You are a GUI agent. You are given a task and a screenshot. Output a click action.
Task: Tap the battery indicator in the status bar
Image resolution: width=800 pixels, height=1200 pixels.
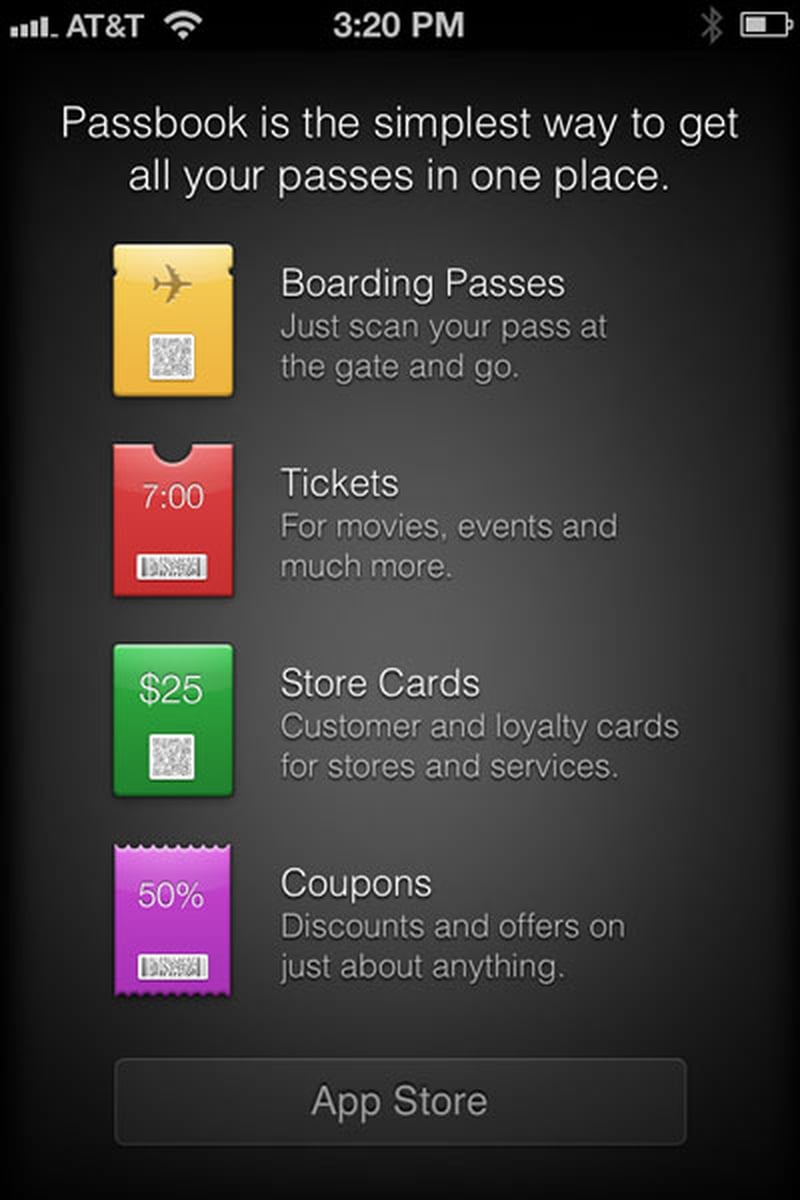tap(766, 22)
